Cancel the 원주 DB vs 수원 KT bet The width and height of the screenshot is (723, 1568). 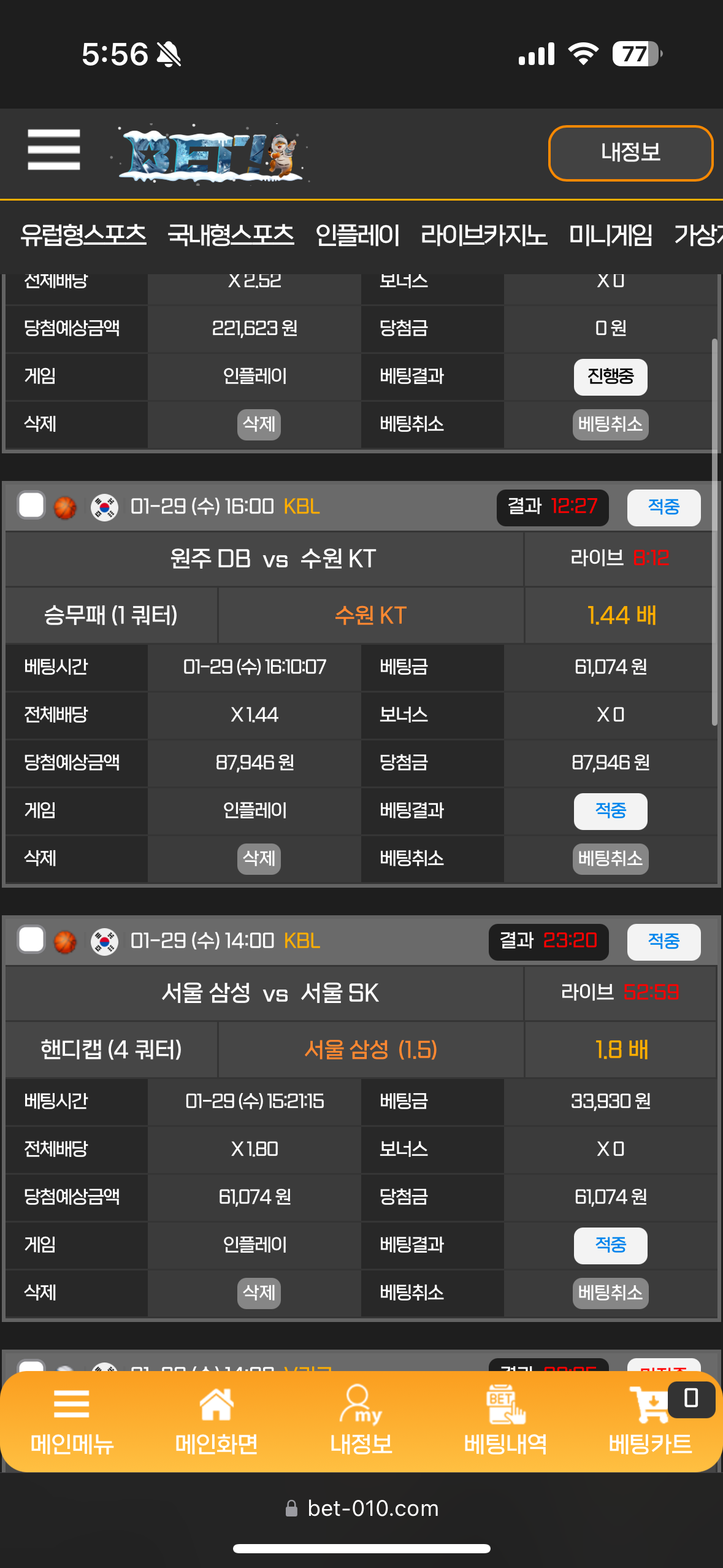(x=610, y=858)
